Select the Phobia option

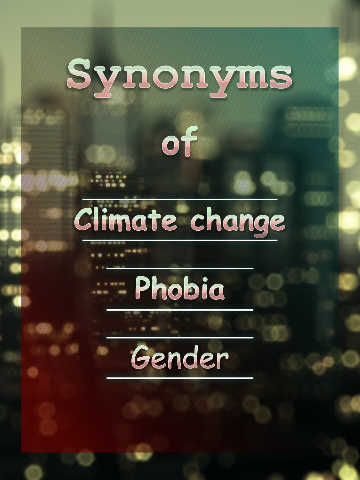click(180, 289)
